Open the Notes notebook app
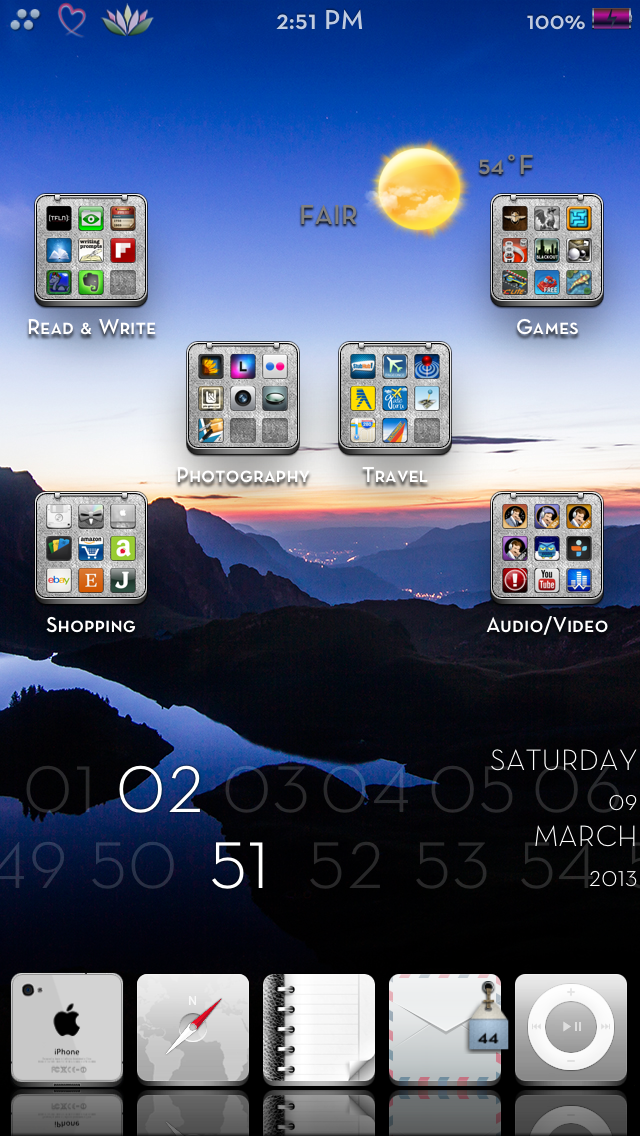 coord(319,1029)
